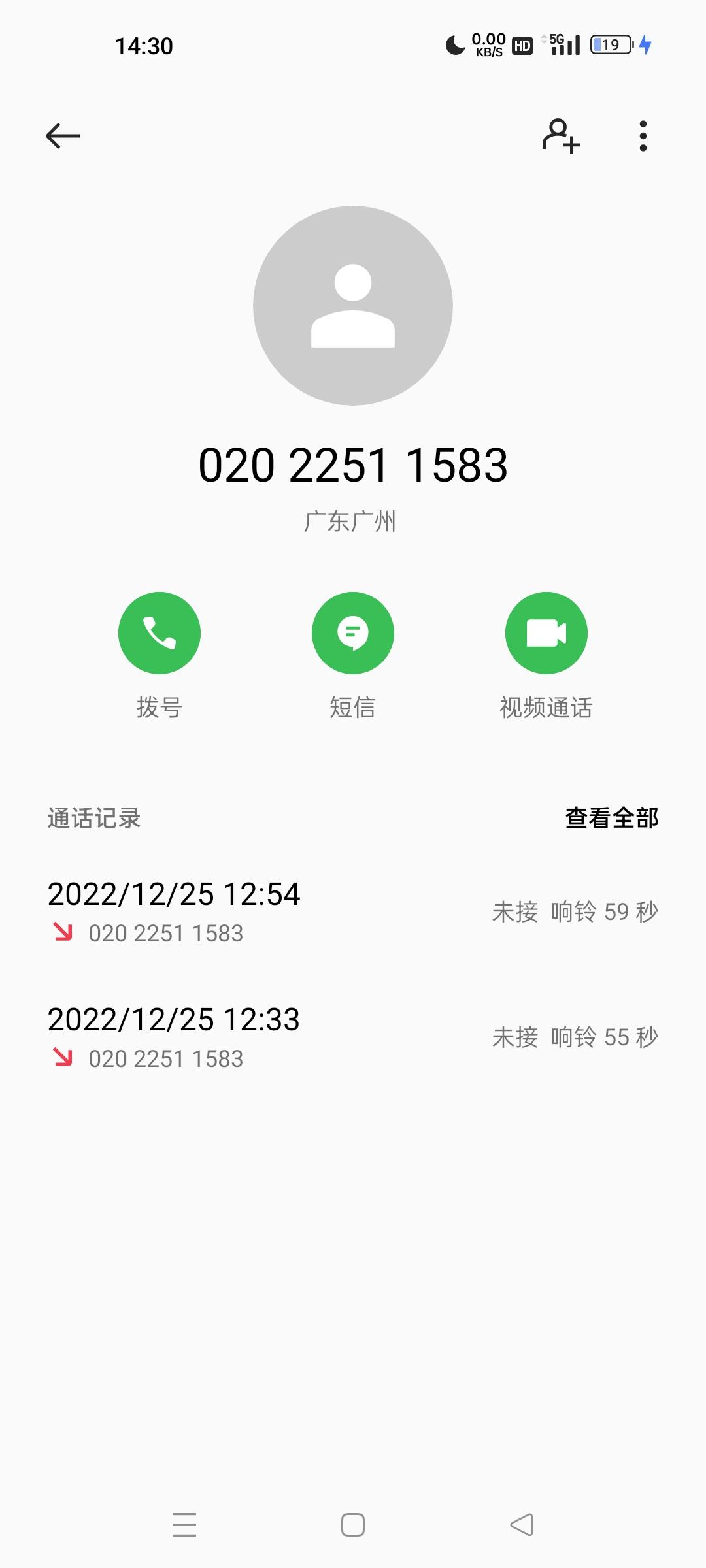Viewport: 706px width, 1568px height.
Task: Go to the home screen
Action: [x=353, y=1525]
